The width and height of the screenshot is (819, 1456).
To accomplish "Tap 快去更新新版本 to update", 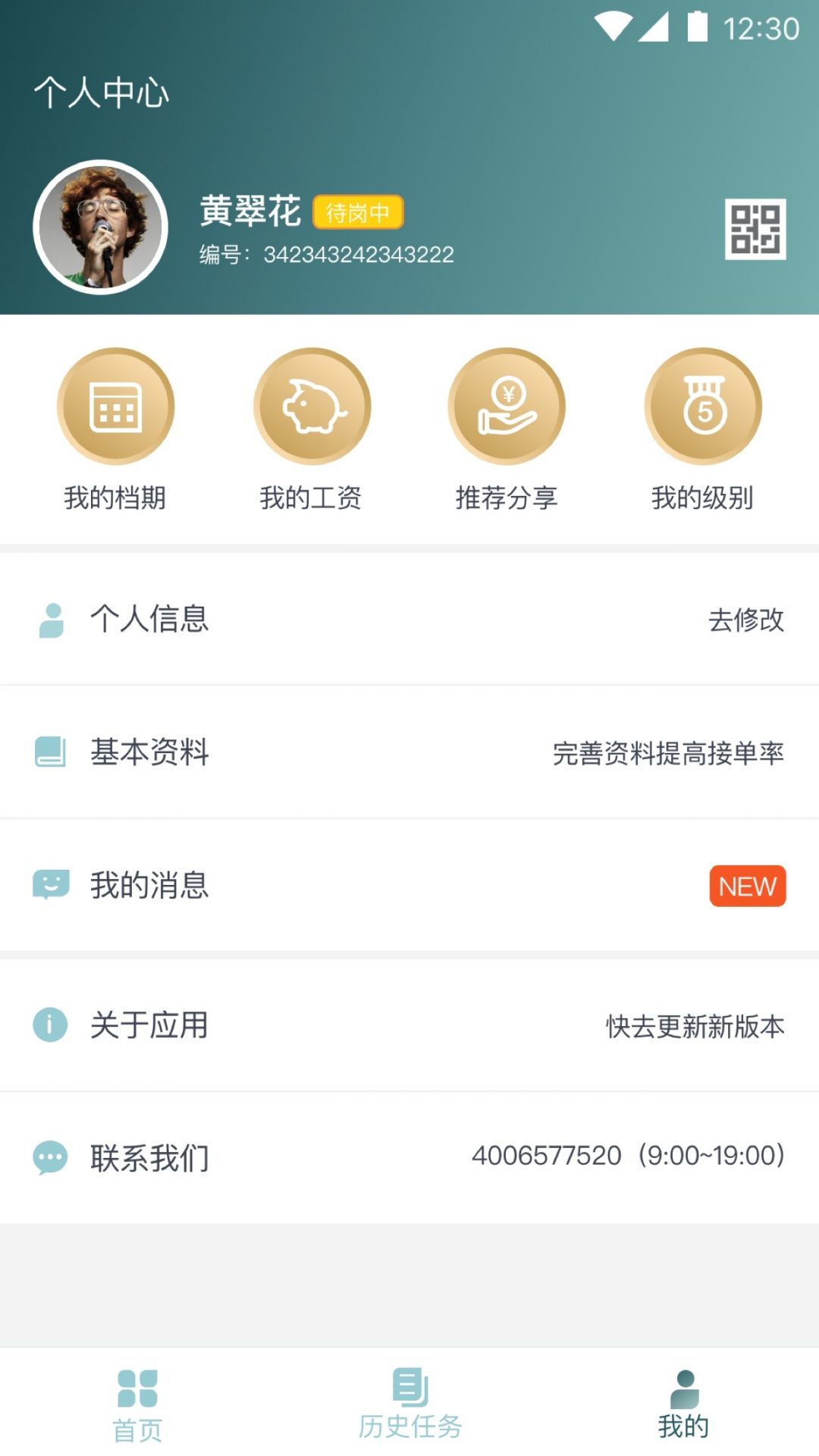I will (695, 1025).
